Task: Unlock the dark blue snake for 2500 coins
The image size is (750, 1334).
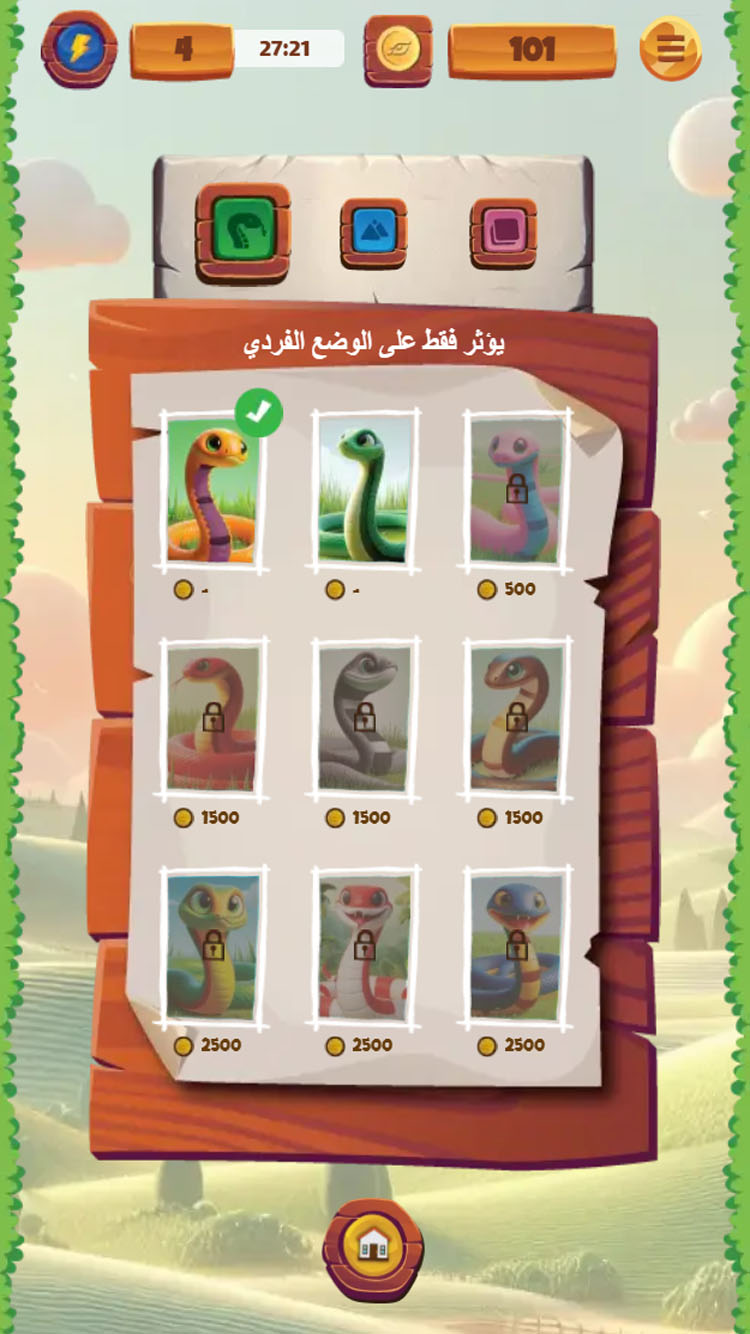Action: click(x=517, y=946)
